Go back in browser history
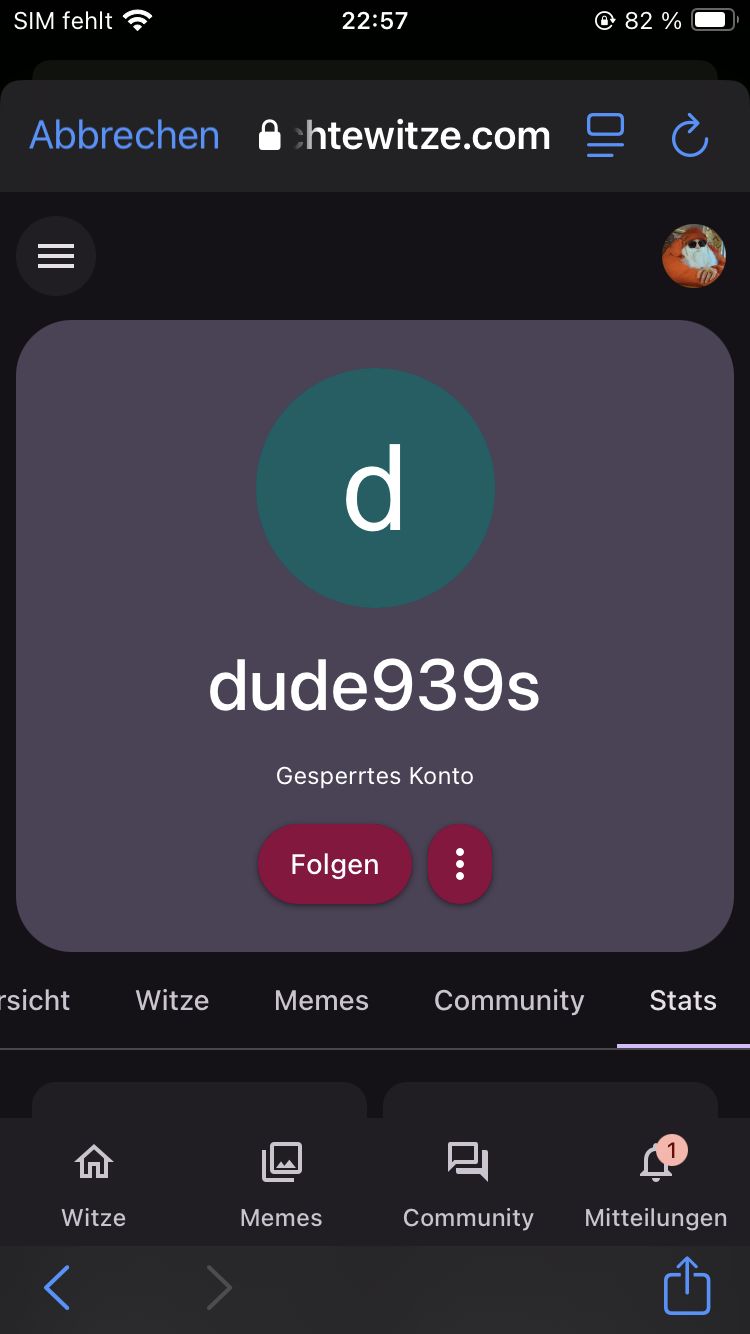750x1334 pixels. pos(57,1288)
